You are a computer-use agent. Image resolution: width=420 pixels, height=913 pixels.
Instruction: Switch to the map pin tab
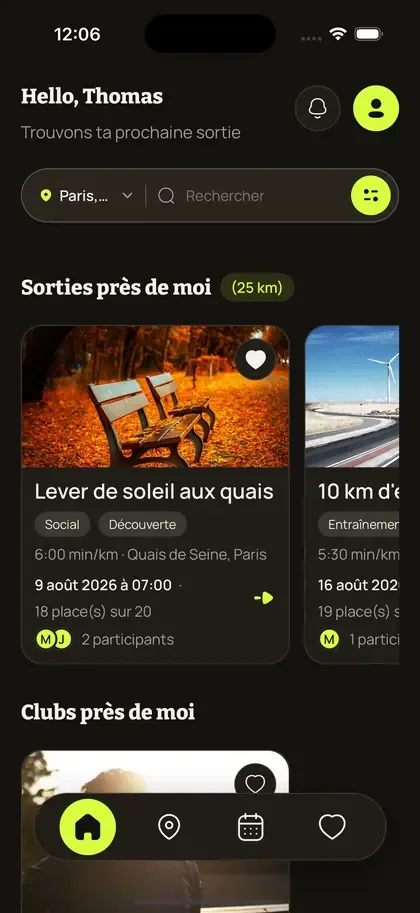click(169, 827)
